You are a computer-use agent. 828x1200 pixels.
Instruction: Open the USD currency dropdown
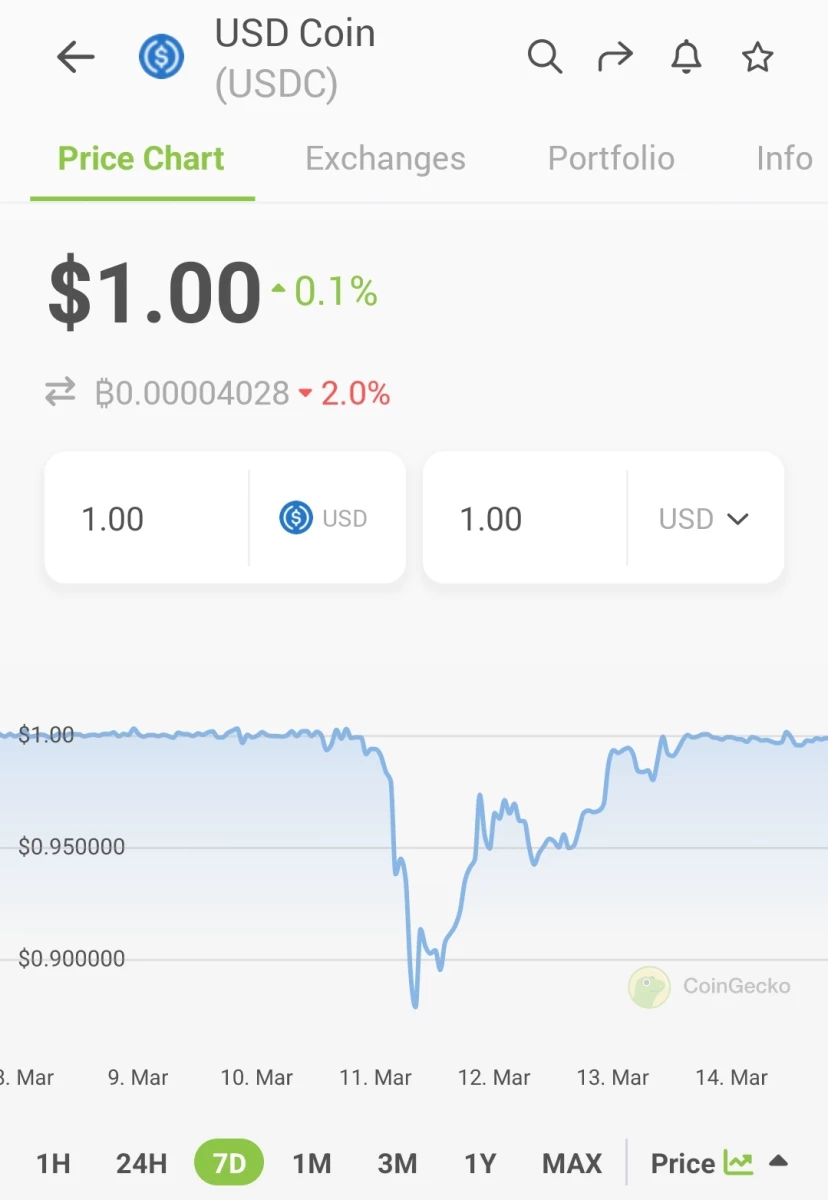coord(704,518)
